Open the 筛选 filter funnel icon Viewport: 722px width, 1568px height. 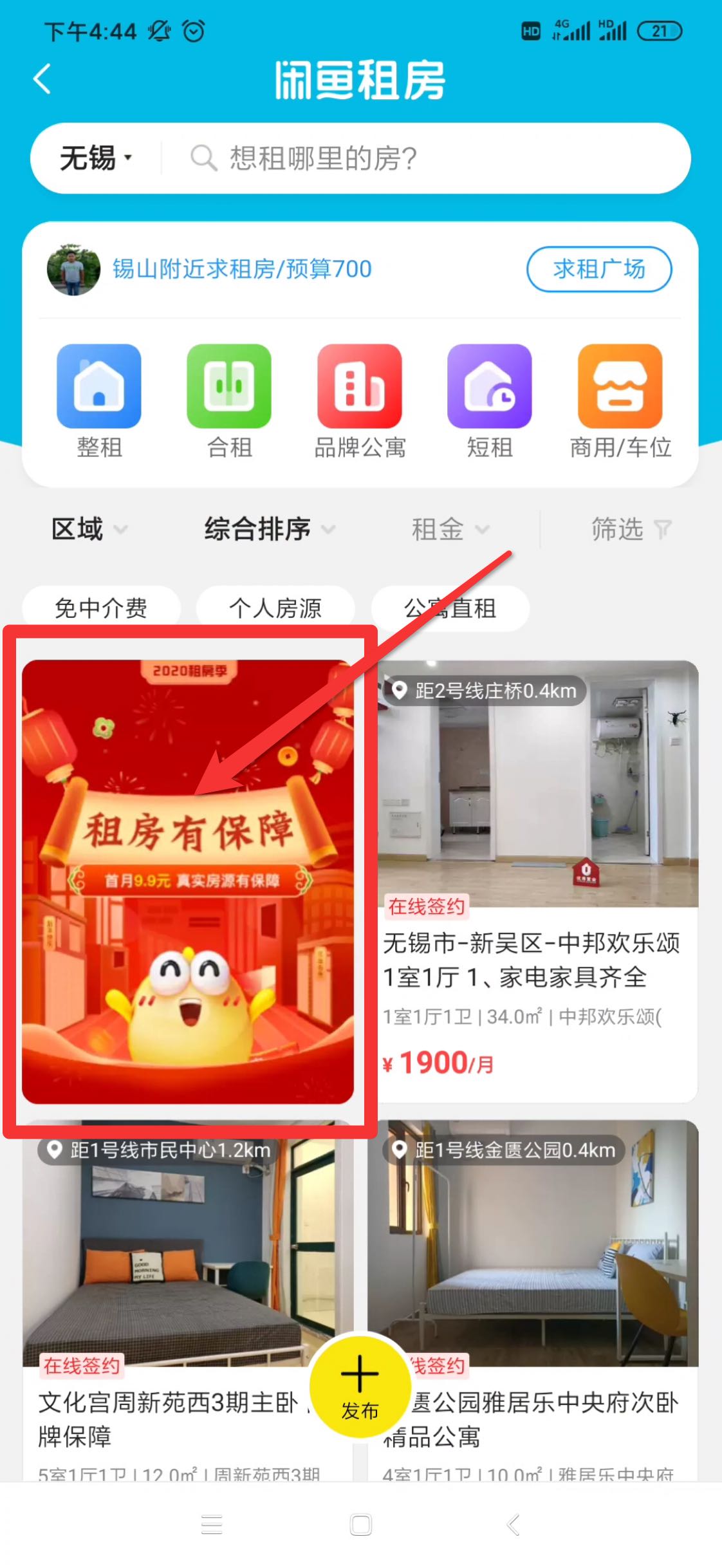coord(629,529)
